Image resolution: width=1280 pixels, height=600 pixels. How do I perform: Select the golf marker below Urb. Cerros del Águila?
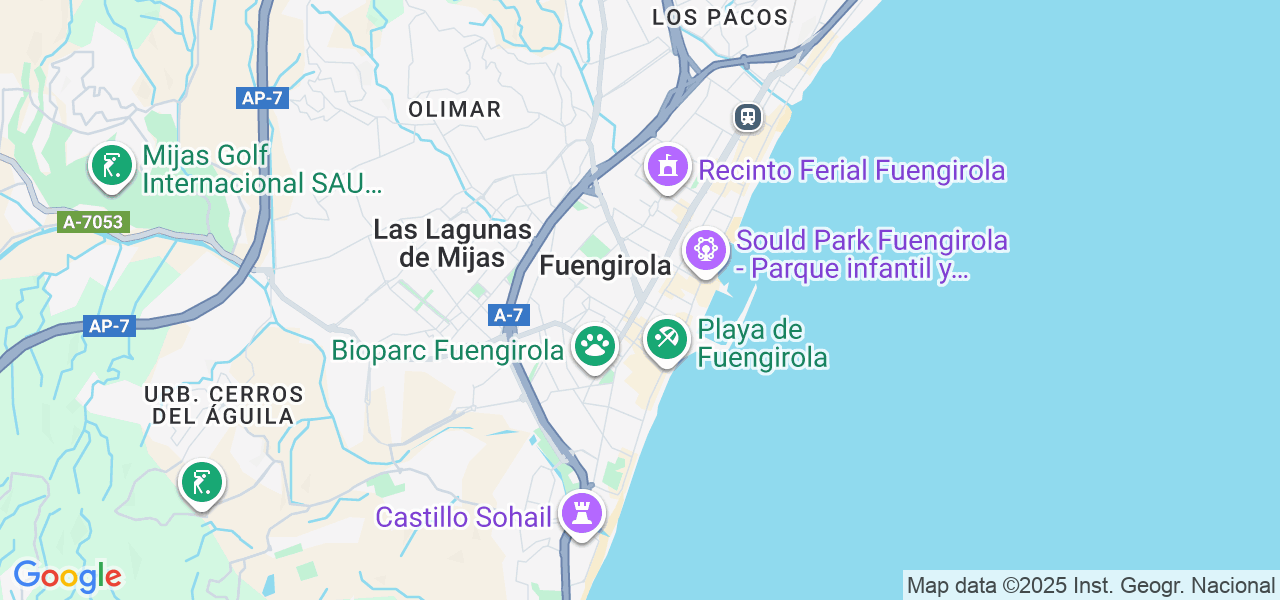[x=202, y=483]
